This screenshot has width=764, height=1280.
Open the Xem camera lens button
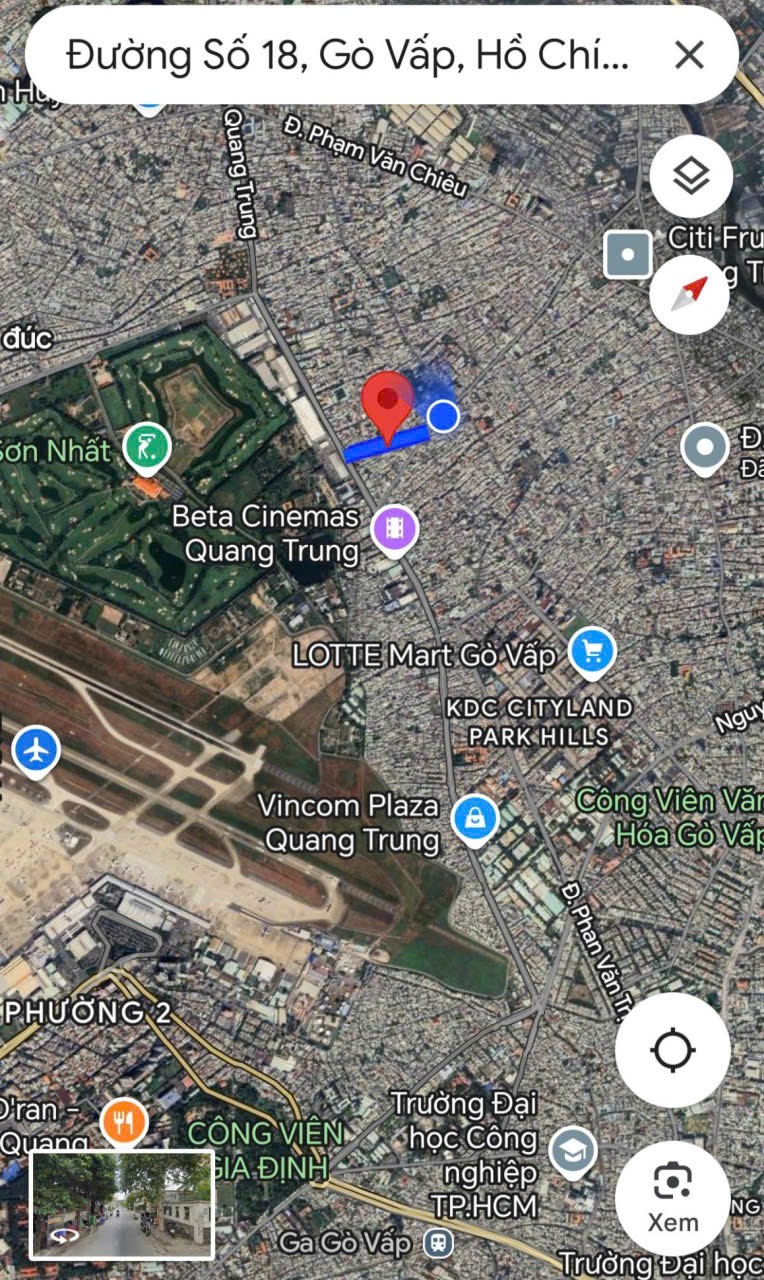[672, 1198]
